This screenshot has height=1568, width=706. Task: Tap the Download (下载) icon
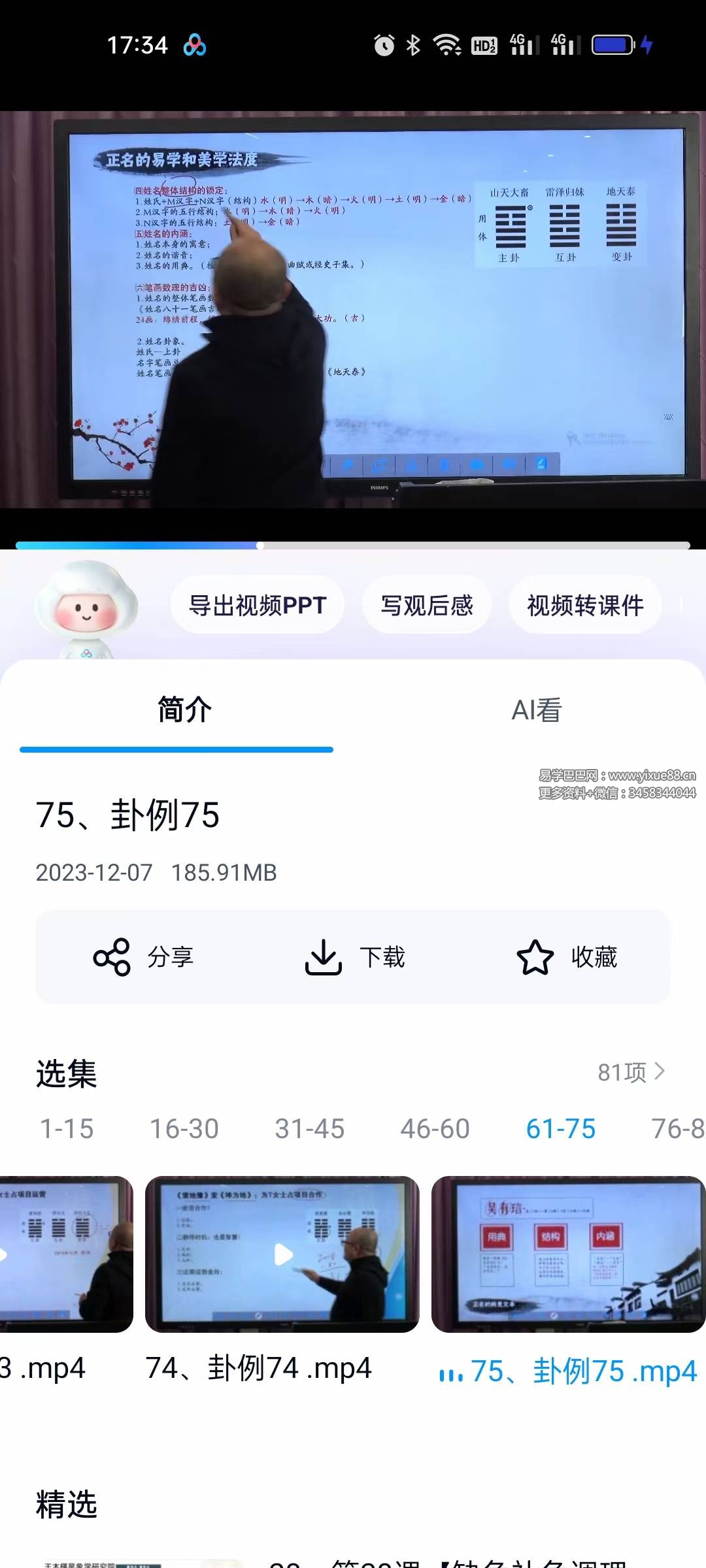[x=325, y=957]
